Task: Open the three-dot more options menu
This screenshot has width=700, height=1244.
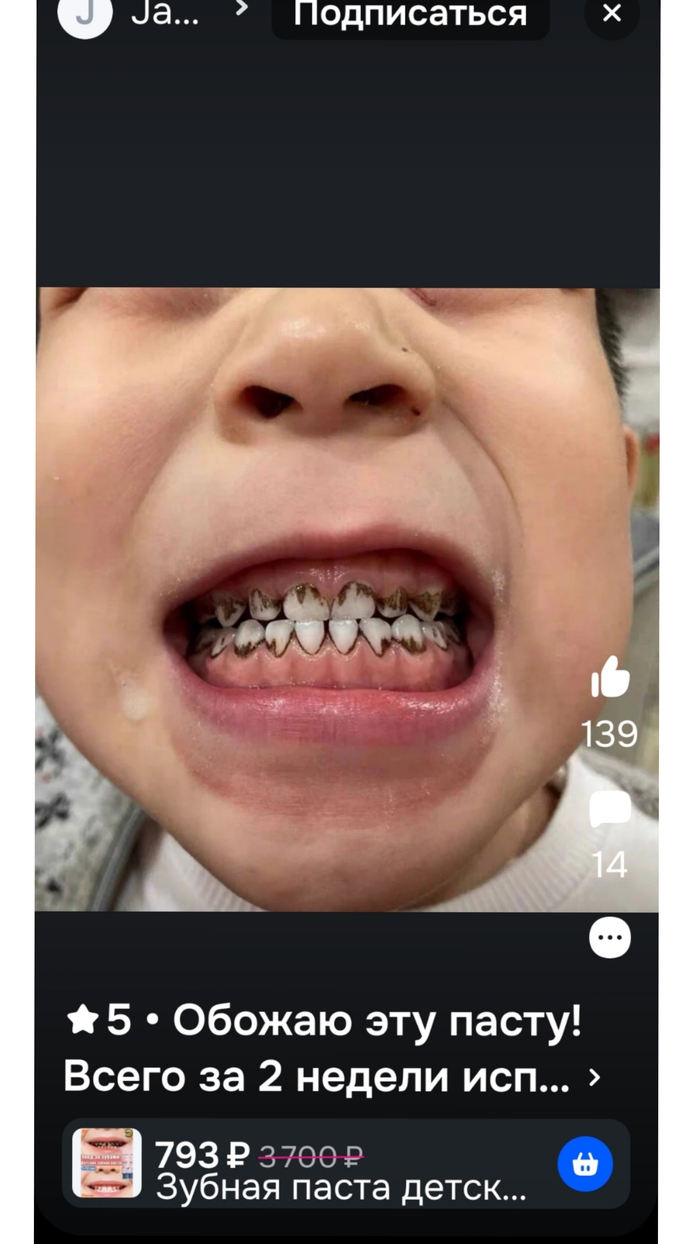Action: pos(610,937)
